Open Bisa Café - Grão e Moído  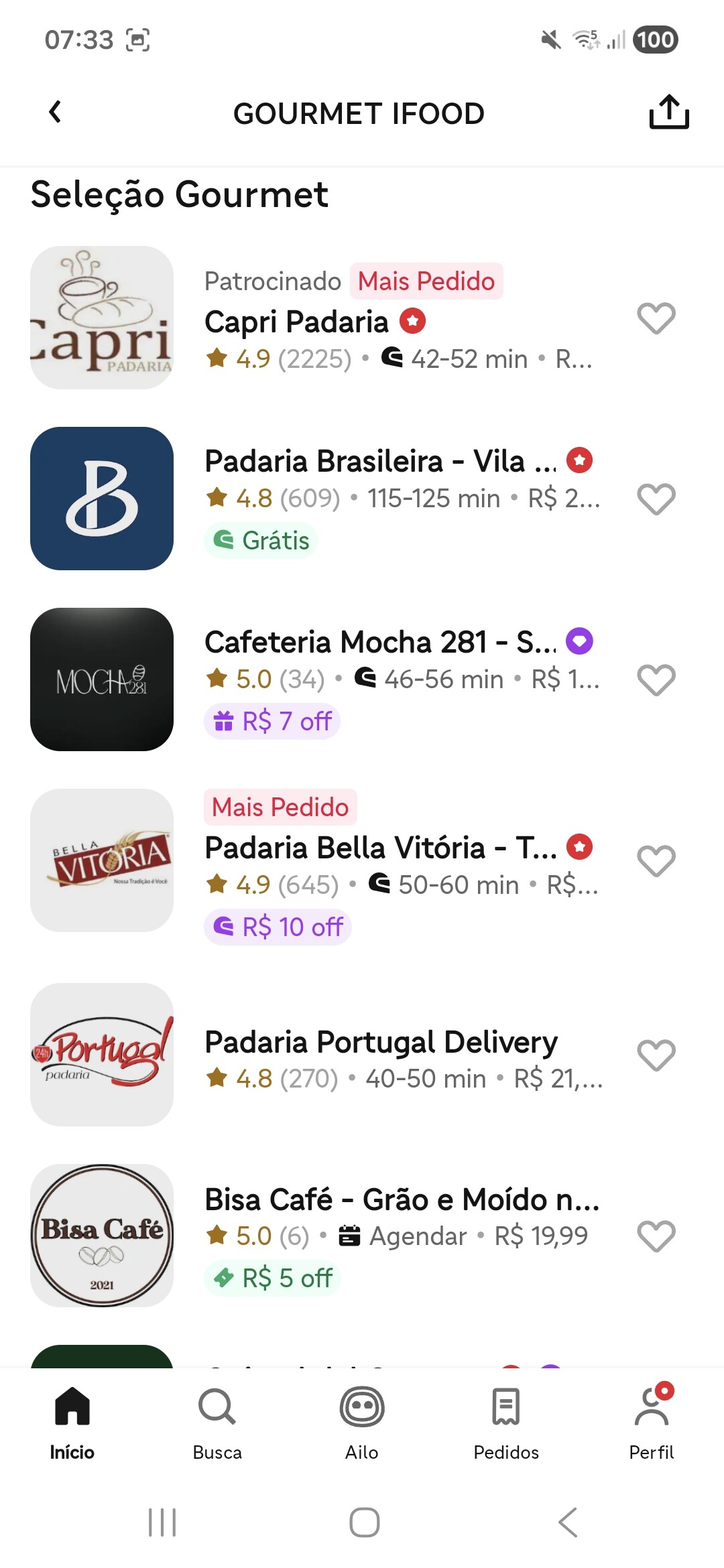[x=402, y=1200]
